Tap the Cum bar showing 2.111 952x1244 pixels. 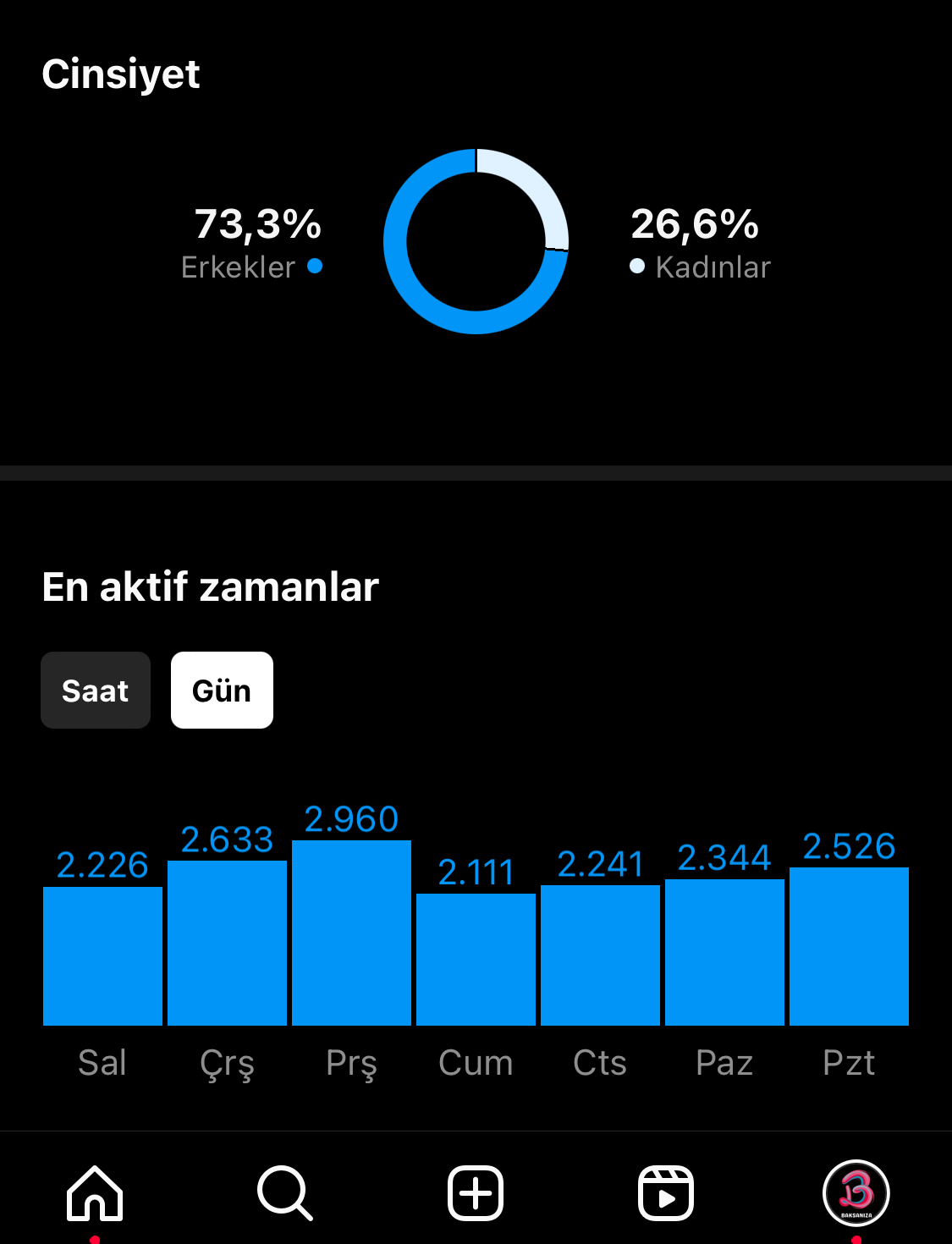[x=476, y=960]
